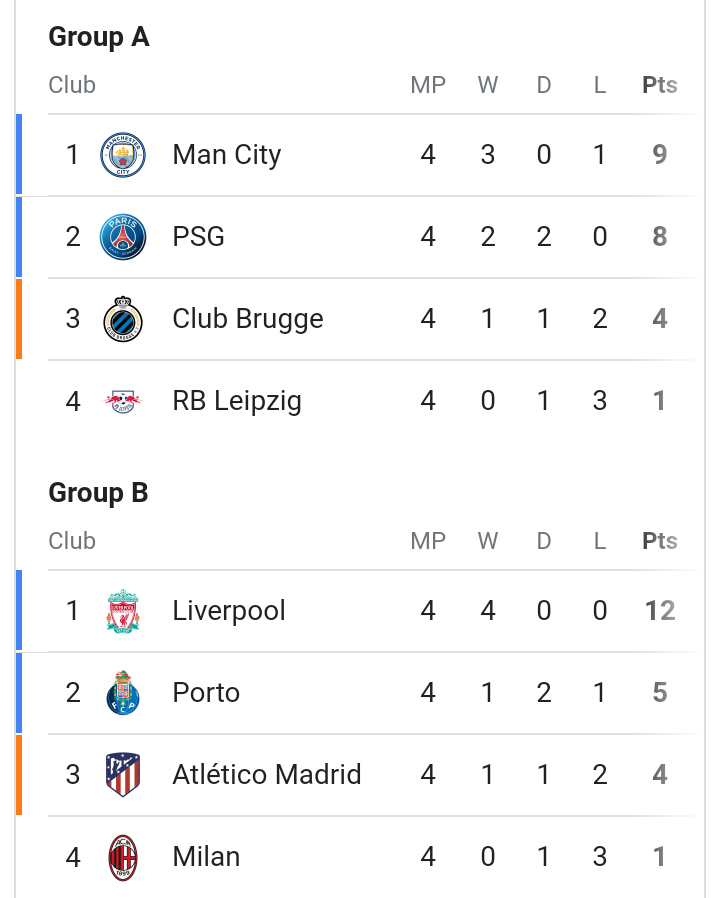720x898 pixels.
Task: View Atlético Madrid team page
Action: pos(267,775)
